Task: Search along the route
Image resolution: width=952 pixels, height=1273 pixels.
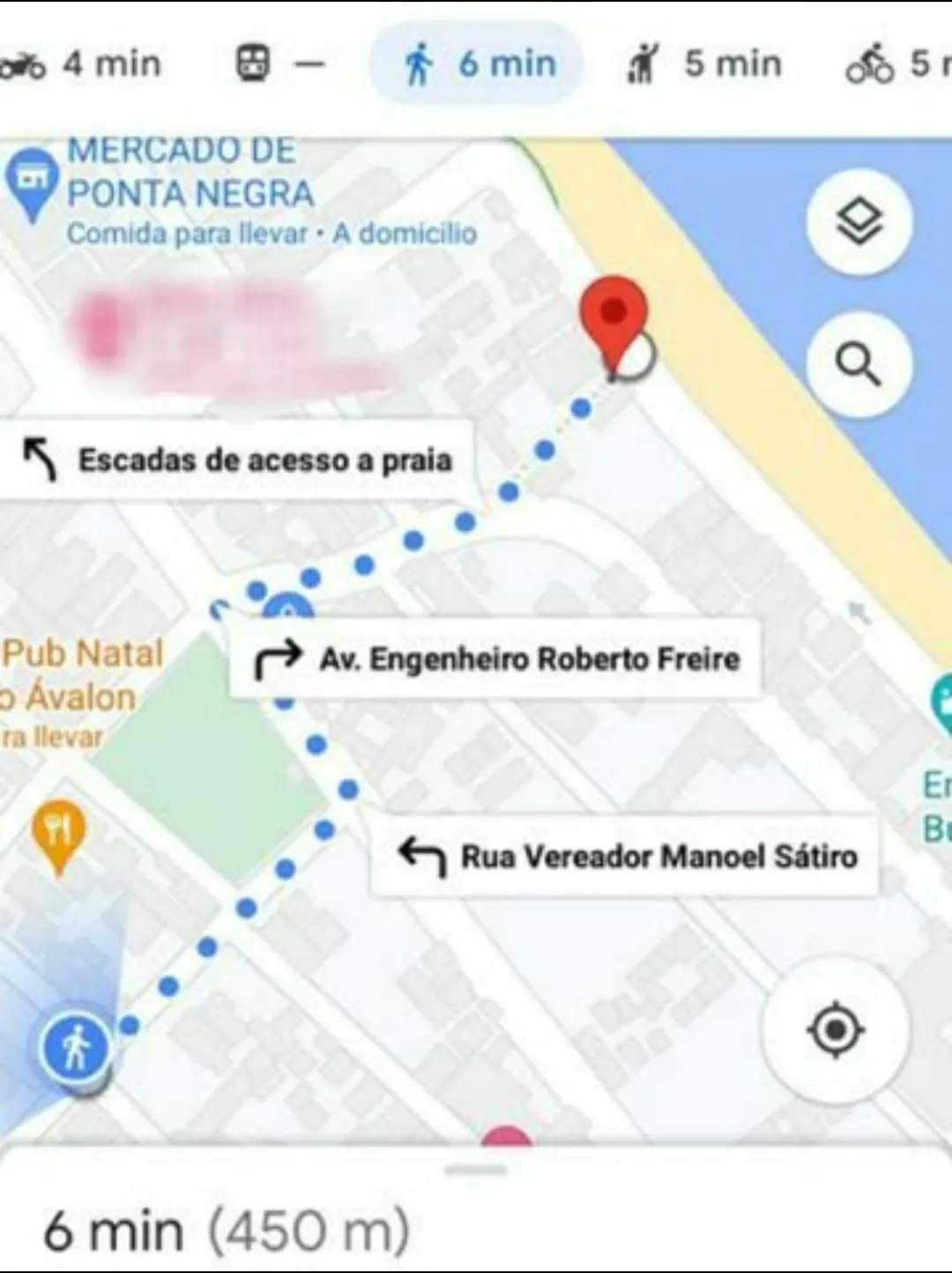Action: (859, 363)
